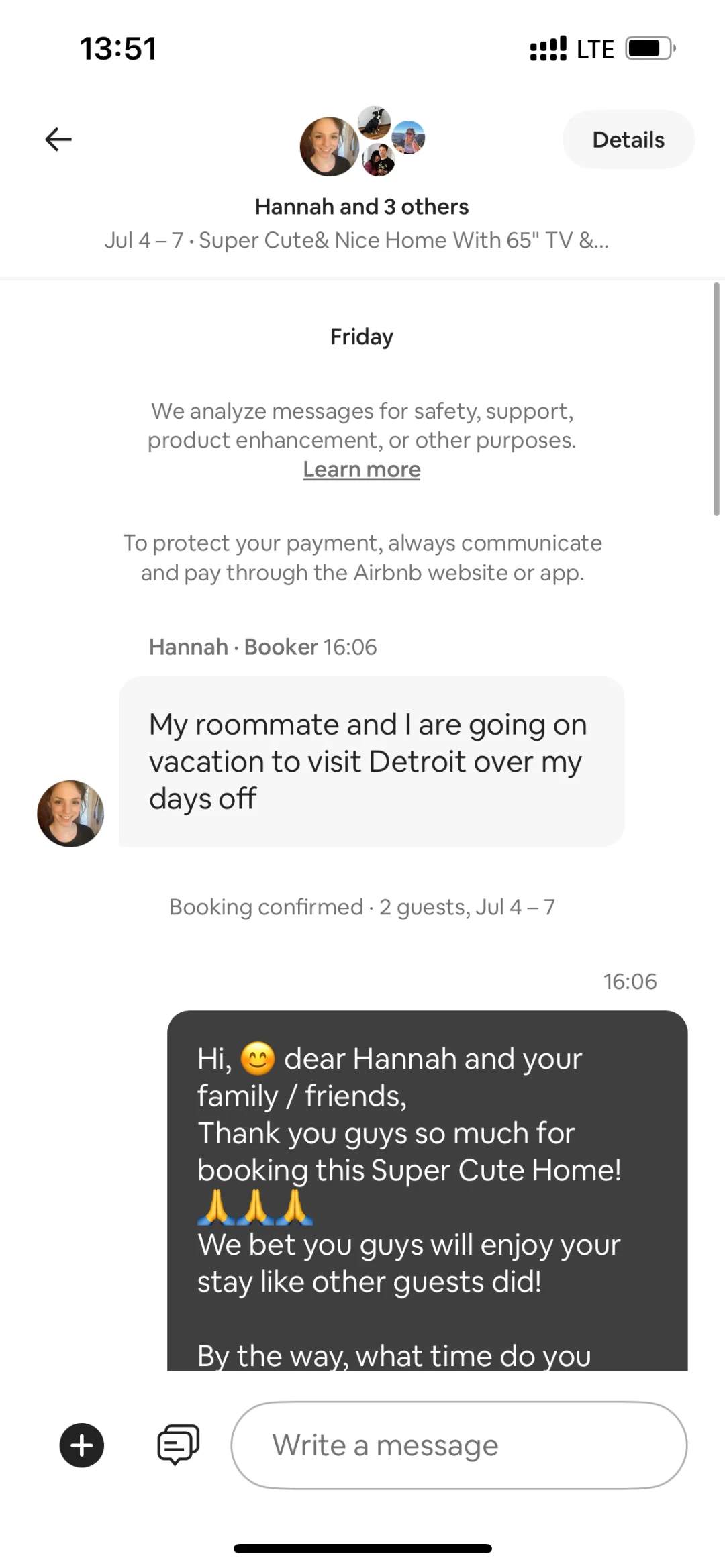Tap the conversation title Hannah and 3 others
Viewport: 725px width, 1568px height.
pos(361,206)
